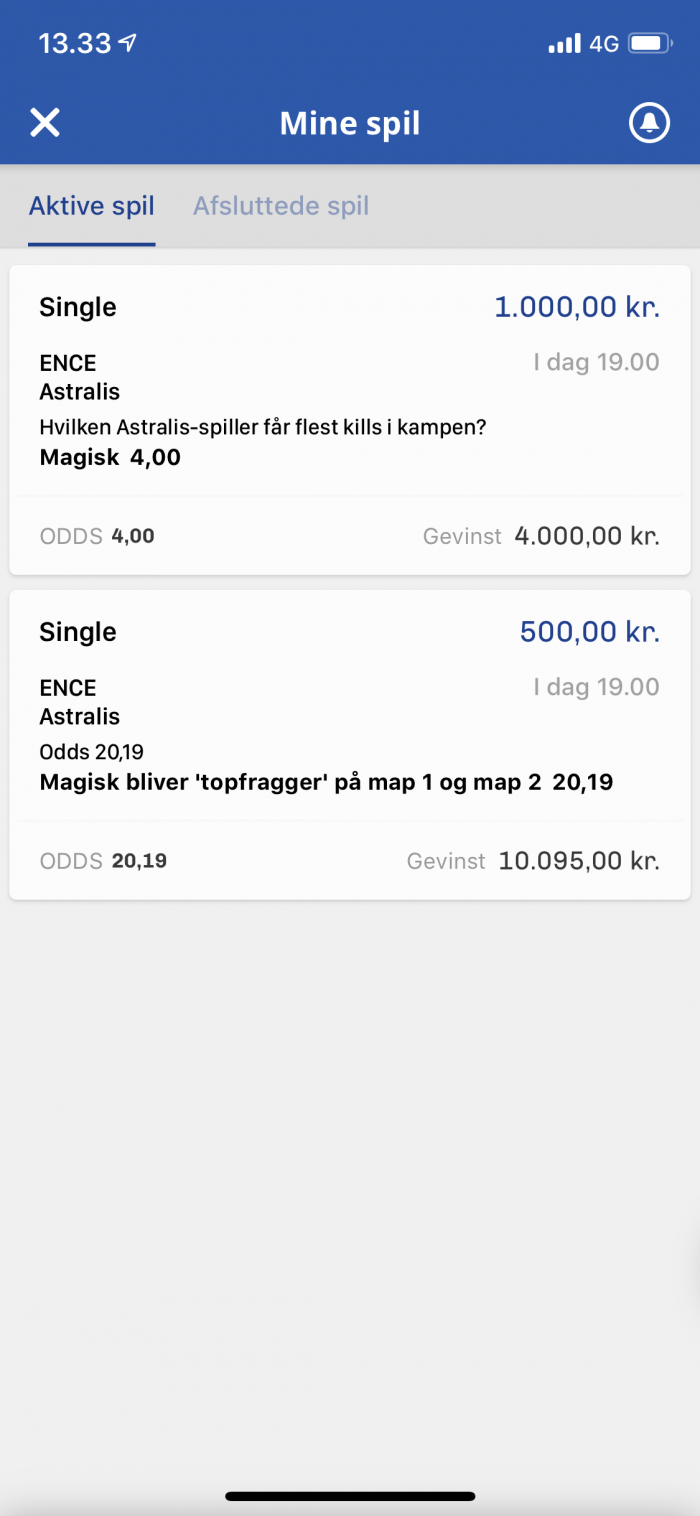
Task: Close the Mine spil screen
Action: (x=45, y=123)
